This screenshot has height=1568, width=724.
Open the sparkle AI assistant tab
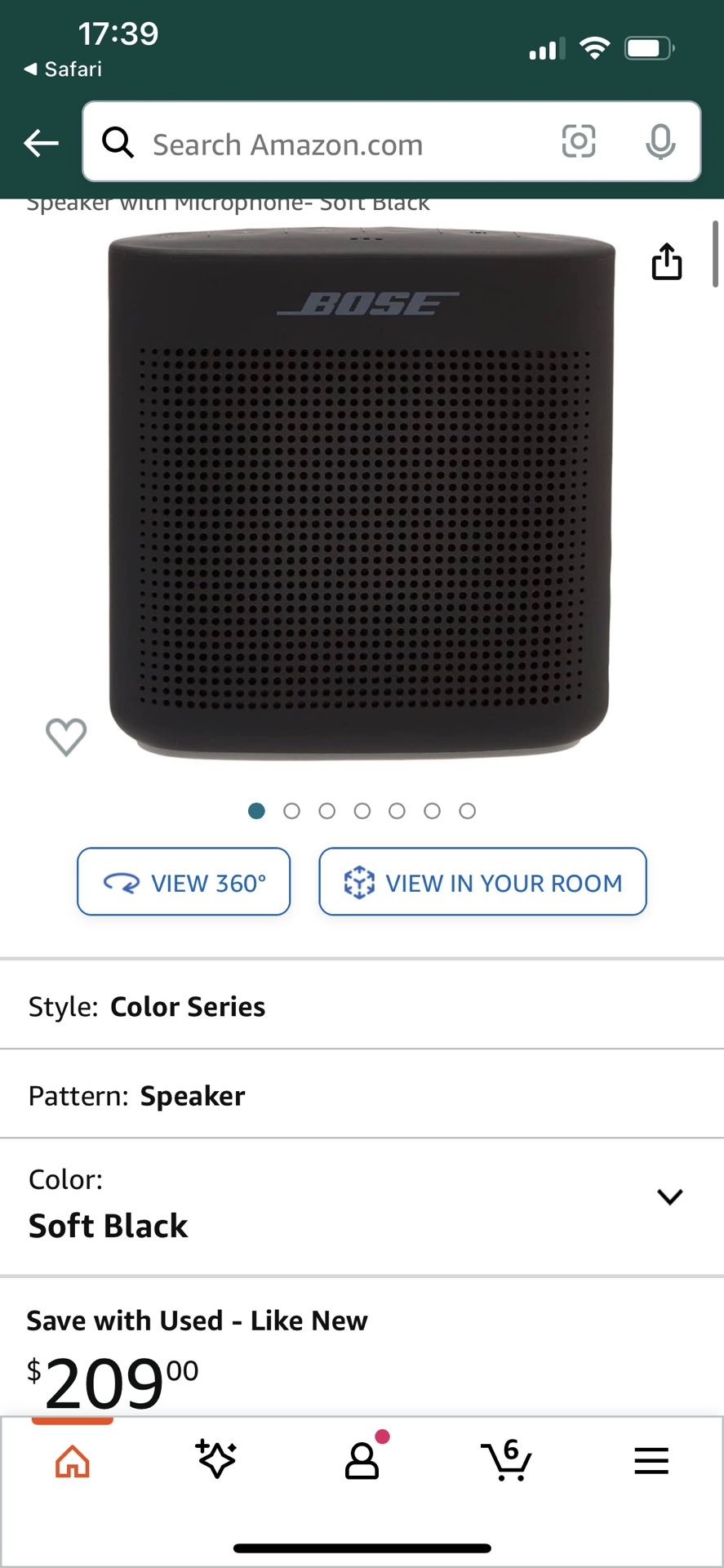point(216,1459)
